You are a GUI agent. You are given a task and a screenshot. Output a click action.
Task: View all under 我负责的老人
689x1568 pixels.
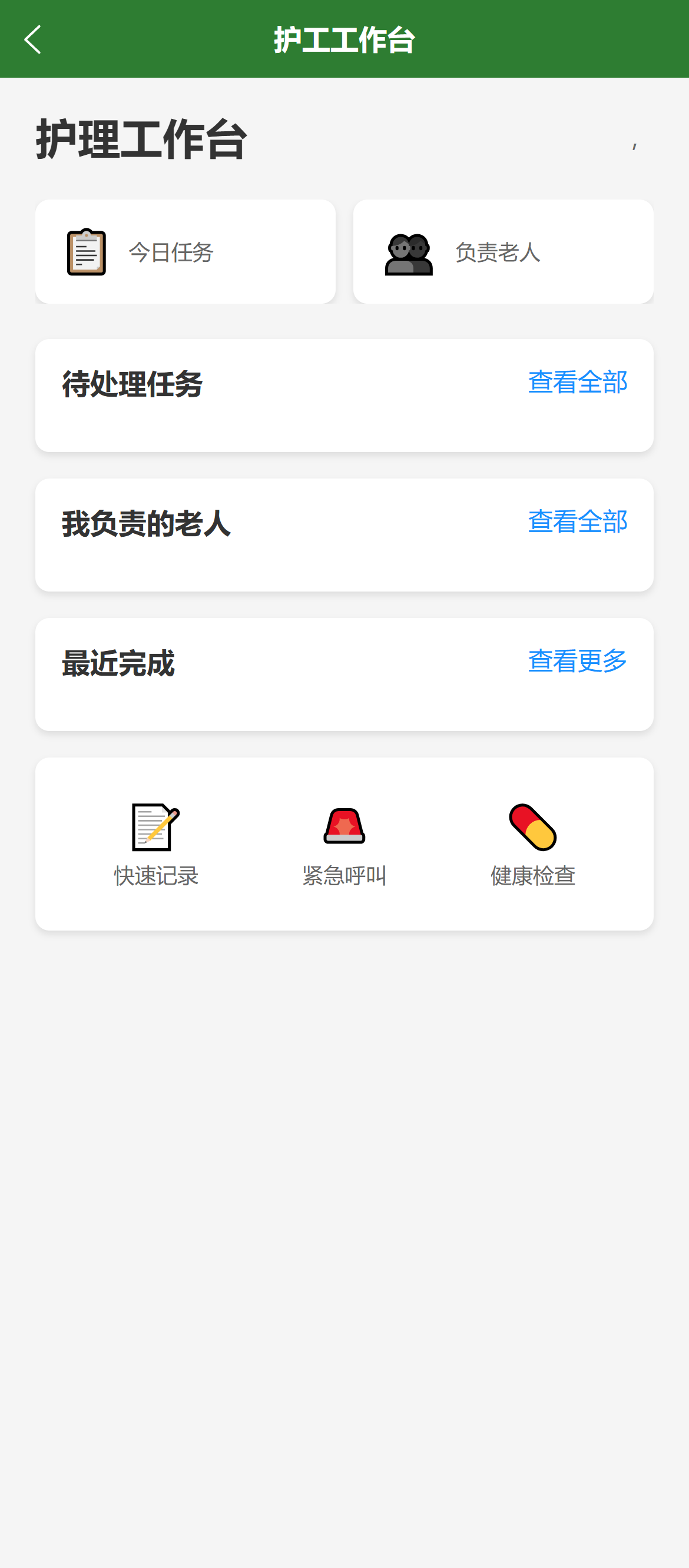577,521
